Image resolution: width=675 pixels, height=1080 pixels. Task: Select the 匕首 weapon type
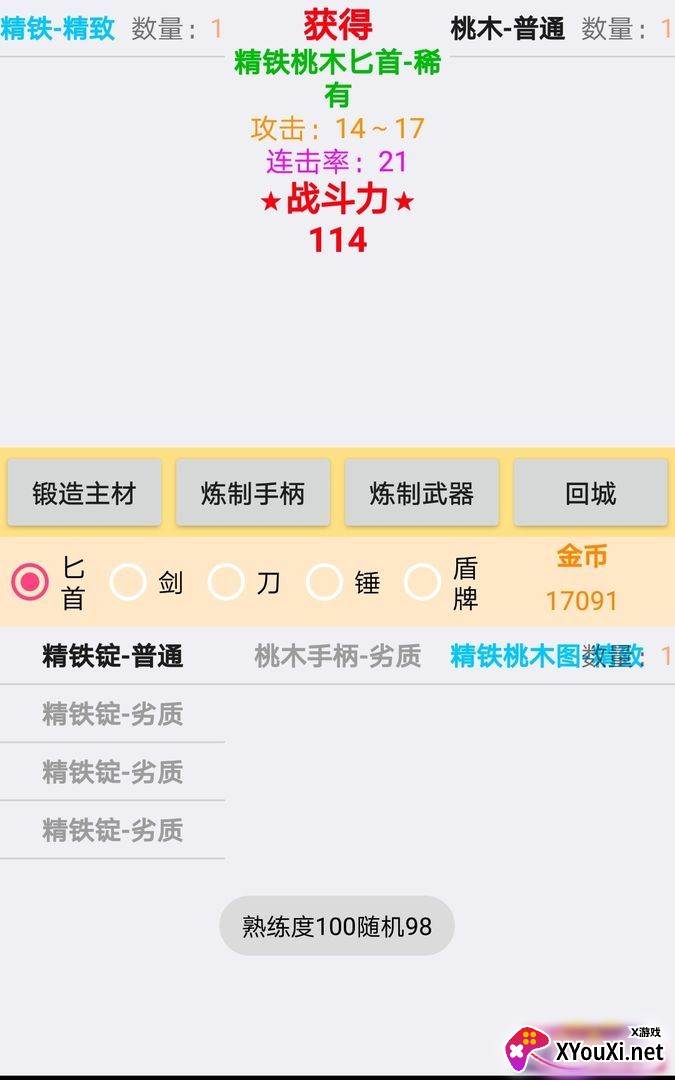(x=48, y=583)
